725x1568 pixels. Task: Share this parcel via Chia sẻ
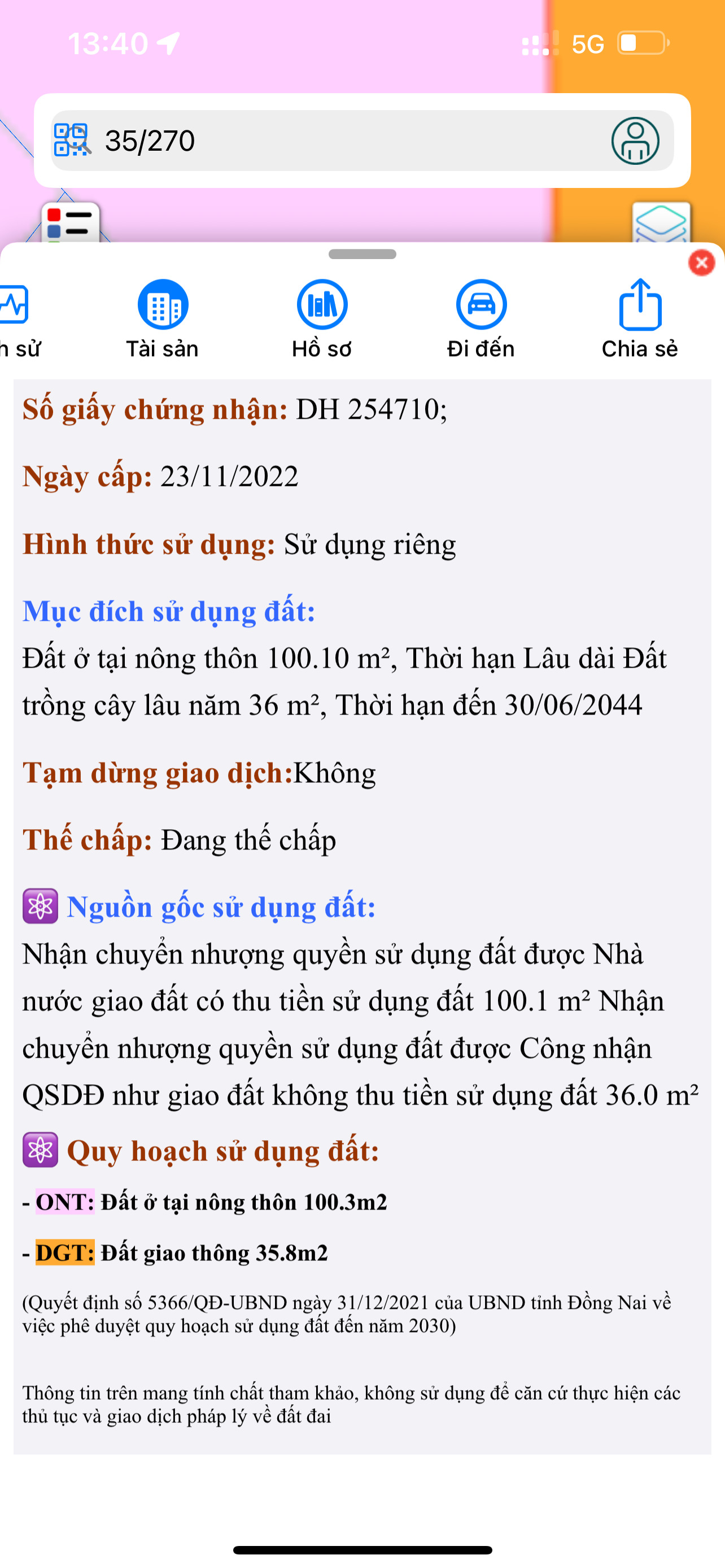[640, 318]
